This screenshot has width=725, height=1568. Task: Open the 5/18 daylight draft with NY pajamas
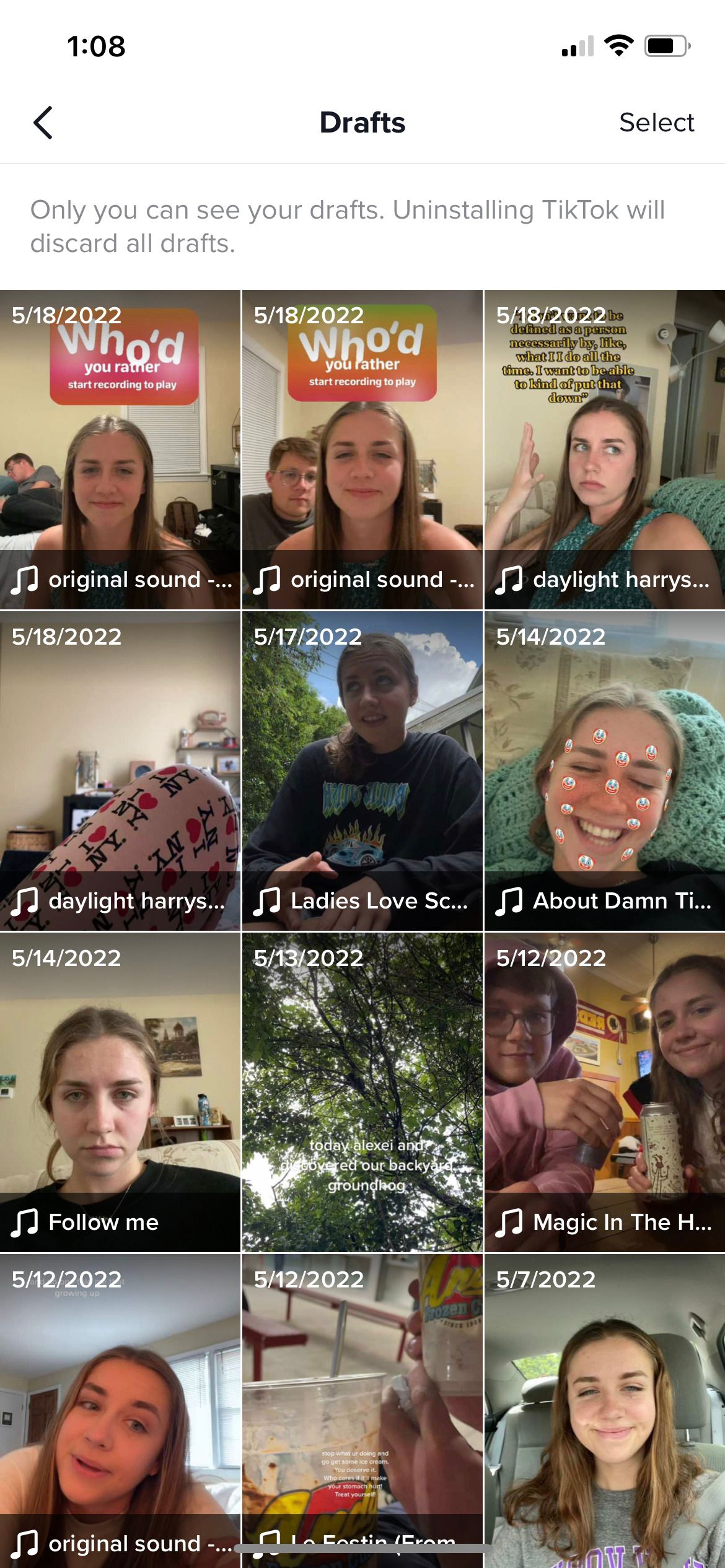pyautogui.click(x=120, y=770)
